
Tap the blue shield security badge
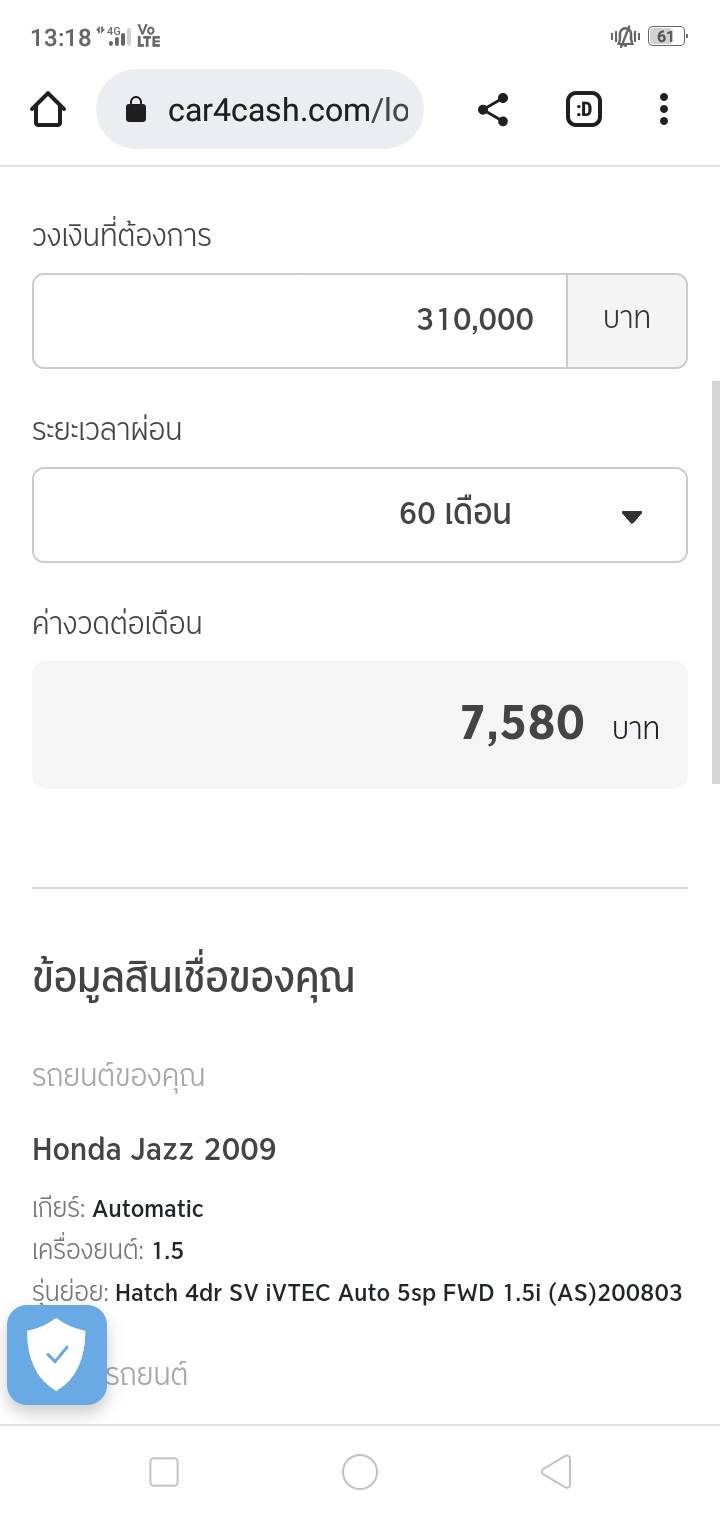pyautogui.click(x=57, y=1355)
